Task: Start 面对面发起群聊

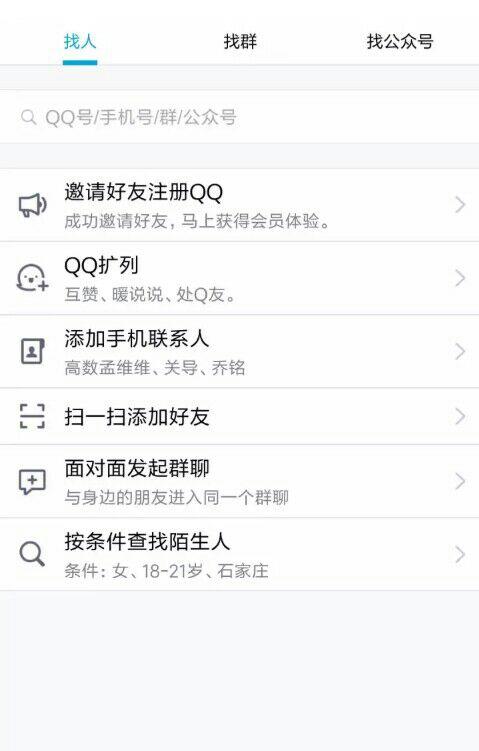Action: (x=240, y=481)
